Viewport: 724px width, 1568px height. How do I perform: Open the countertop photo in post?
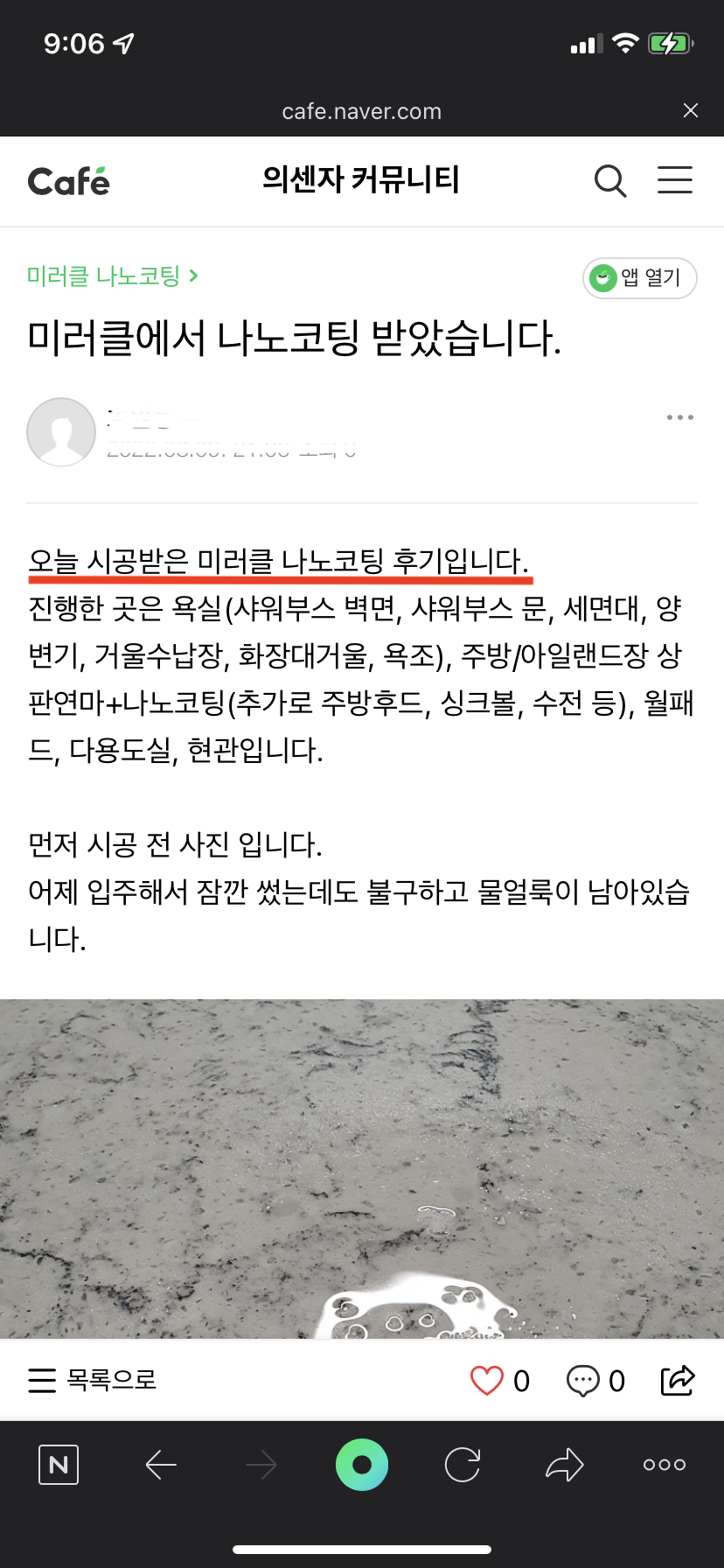click(362, 1168)
